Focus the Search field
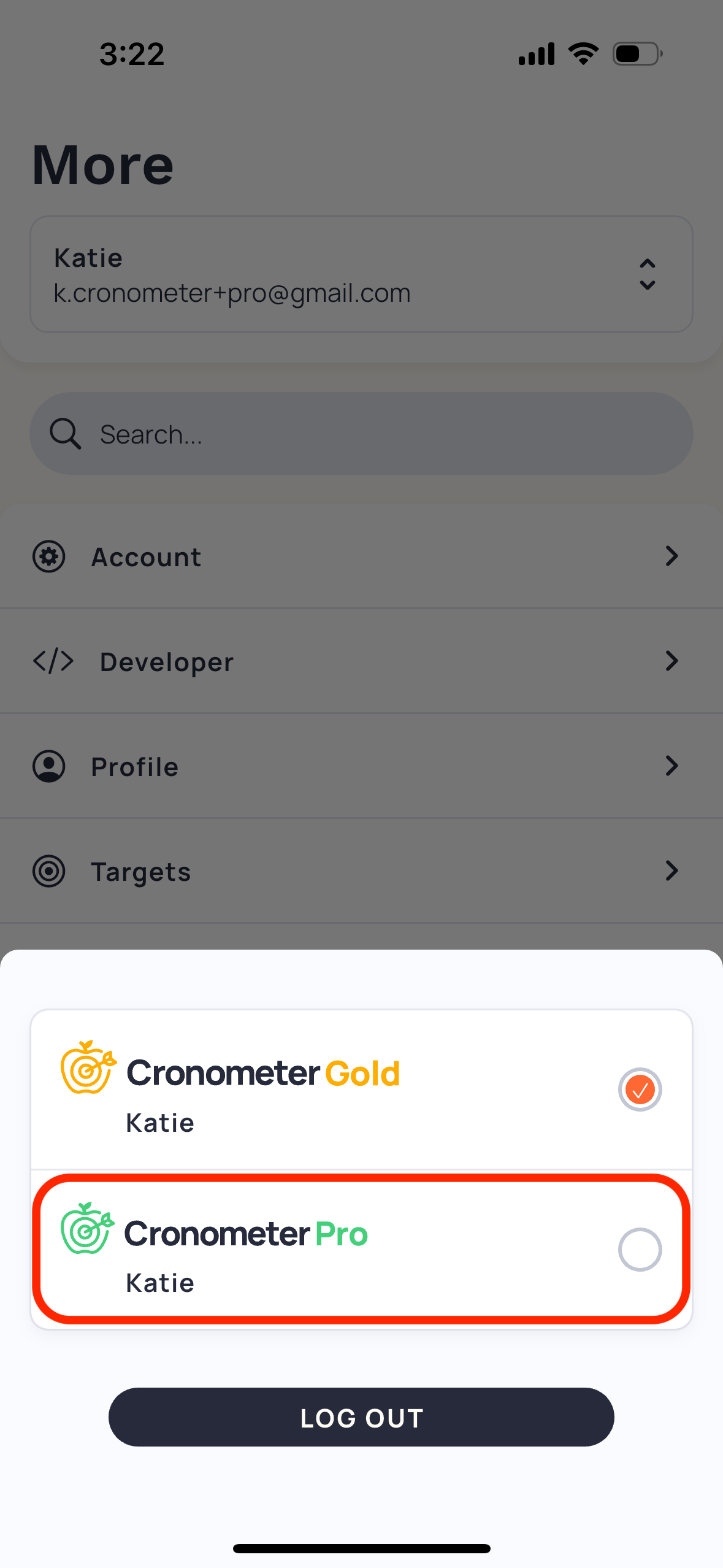Image resolution: width=723 pixels, height=1568 pixels. pyautogui.click(x=361, y=434)
